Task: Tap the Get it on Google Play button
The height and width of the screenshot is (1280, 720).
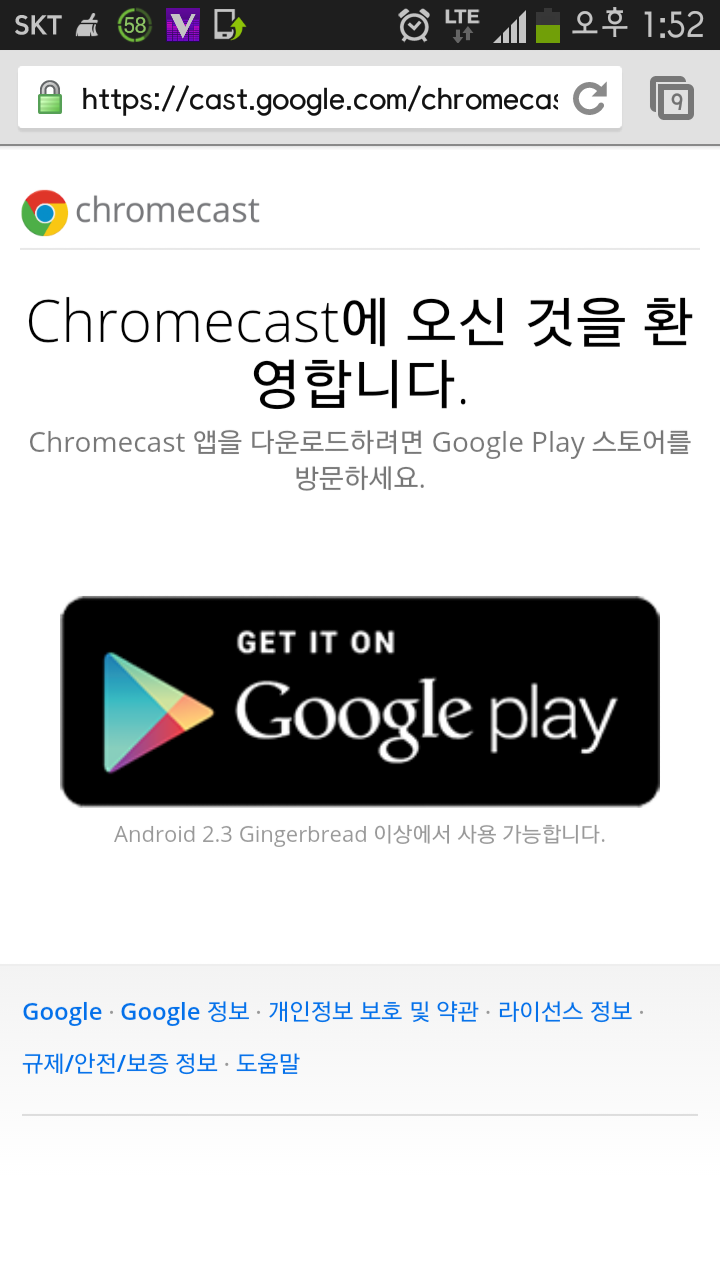Action: coord(360,701)
